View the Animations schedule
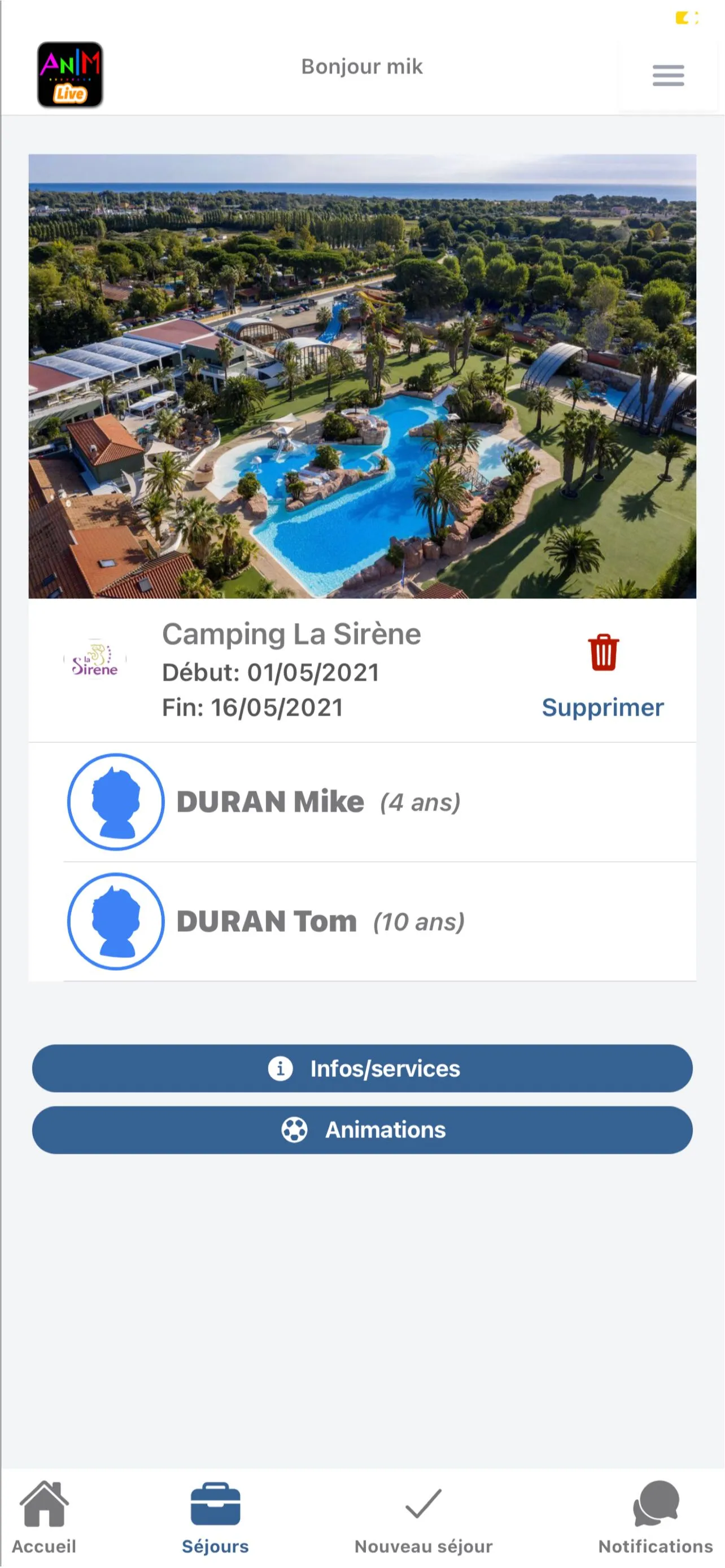 [362, 1130]
